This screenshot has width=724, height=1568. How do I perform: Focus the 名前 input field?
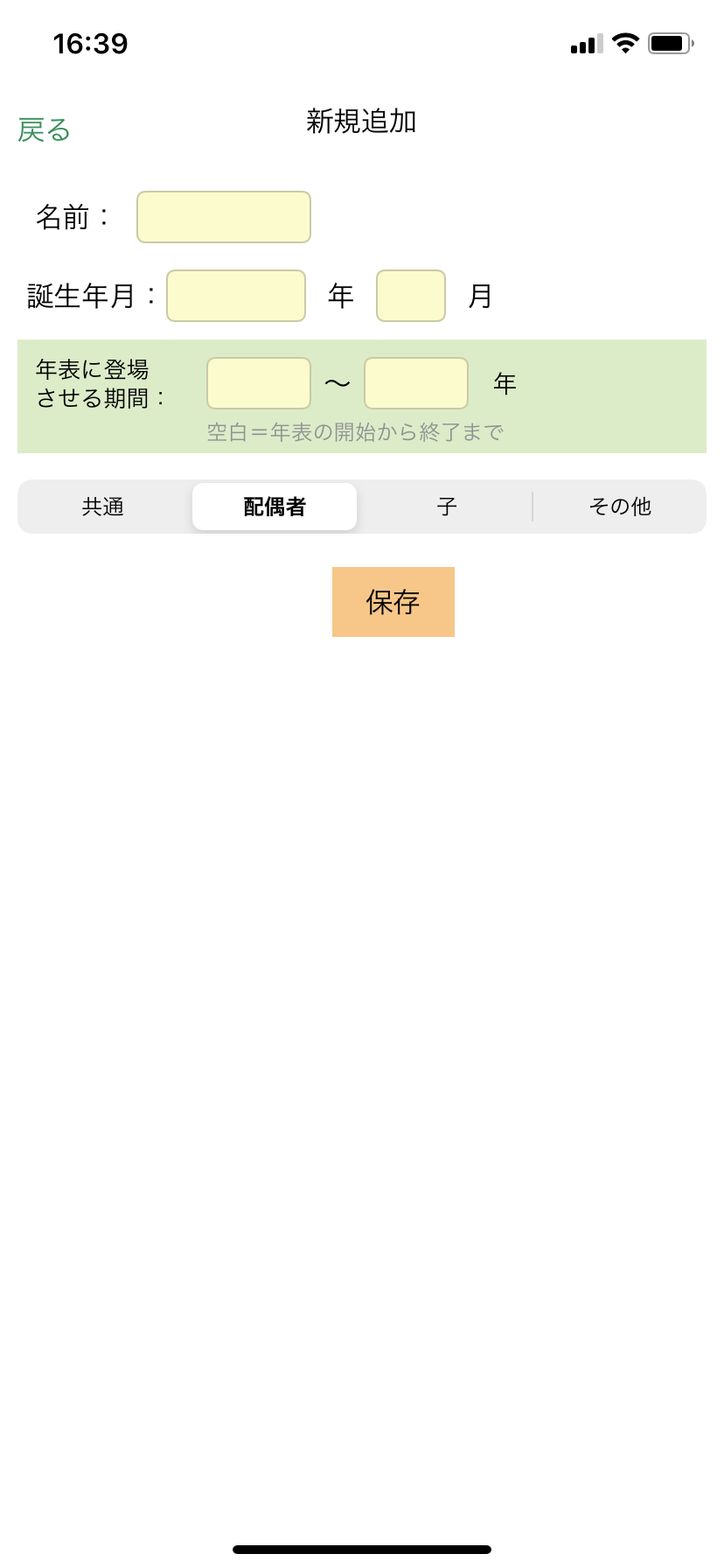coord(224,217)
